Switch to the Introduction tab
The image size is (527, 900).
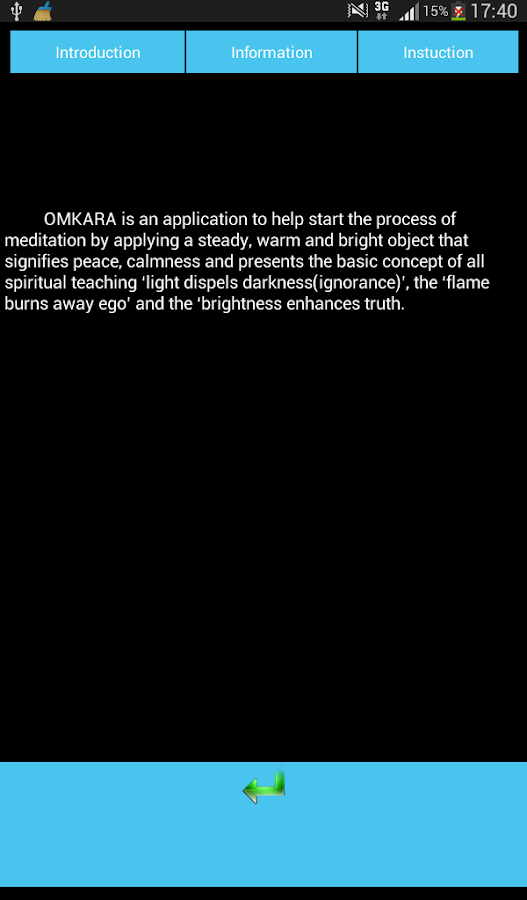(98, 52)
